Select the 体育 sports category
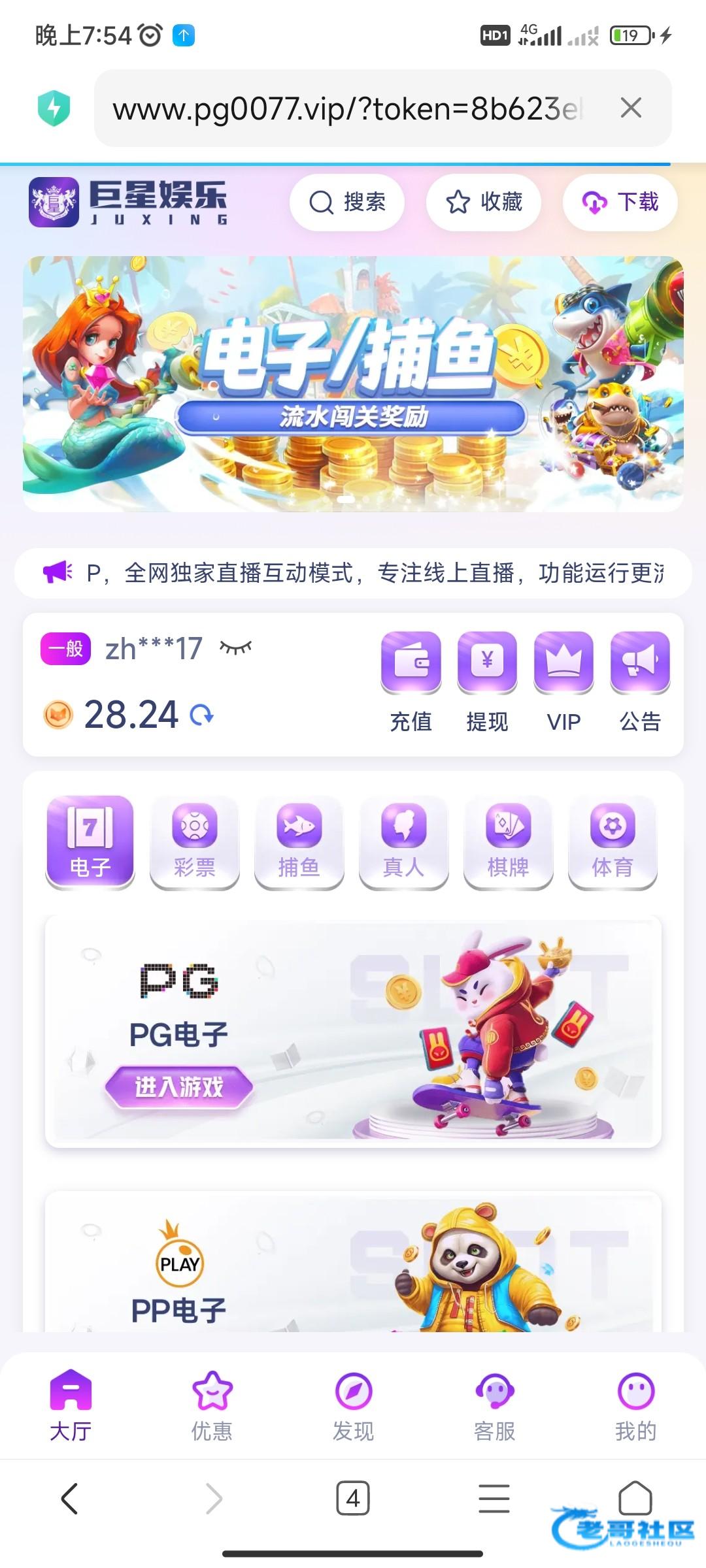Screen dimensions: 706x1568 613,841
